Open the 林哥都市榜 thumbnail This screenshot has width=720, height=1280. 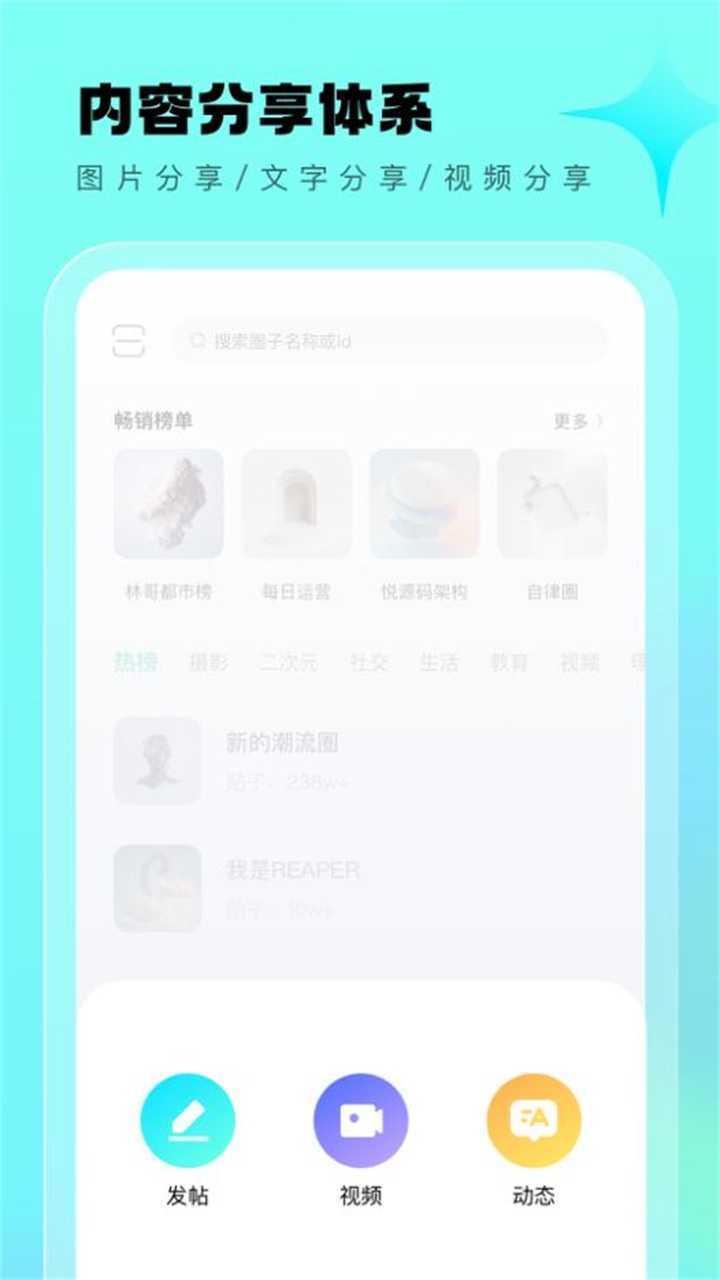pos(169,505)
